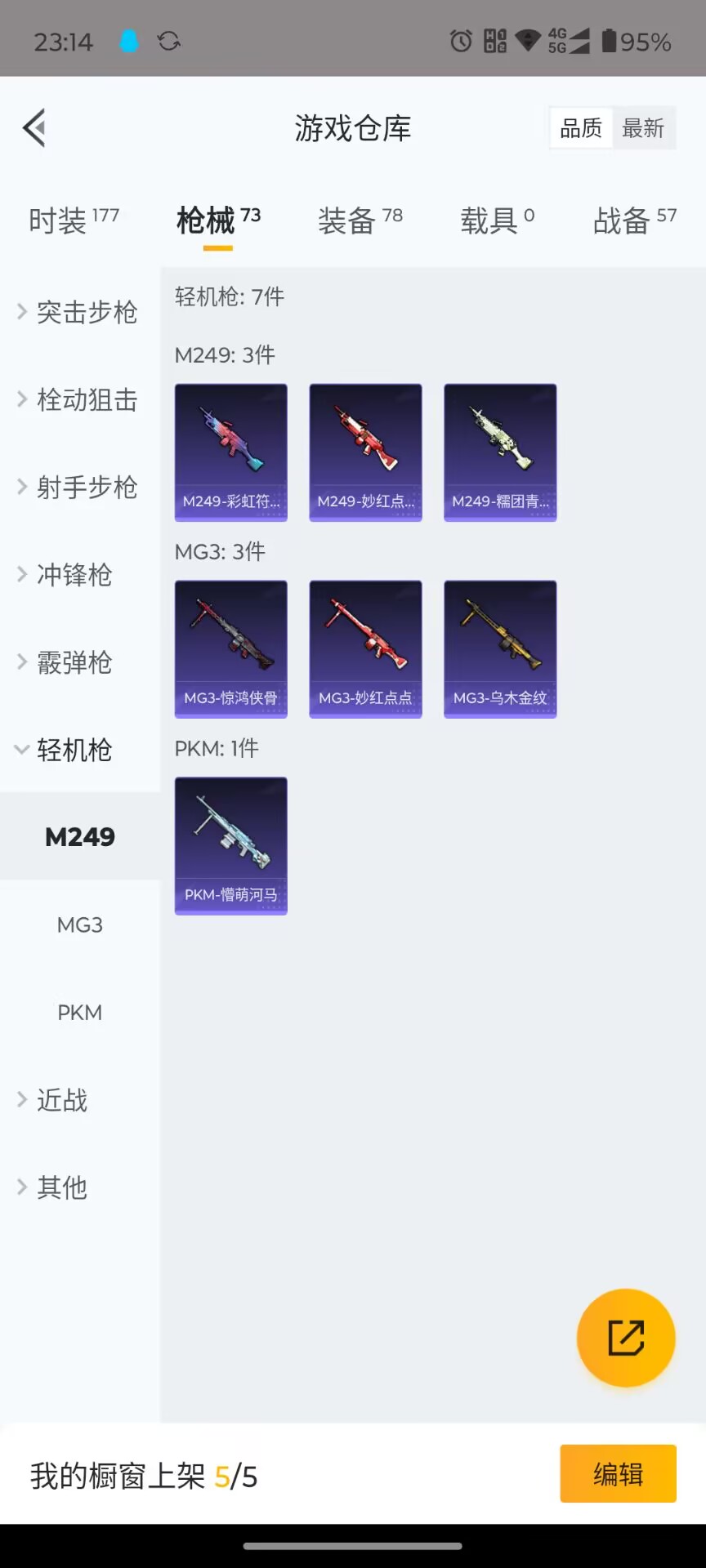This screenshot has height=1568, width=706.
Task: Select MG3 in the sidebar
Action: [80, 925]
